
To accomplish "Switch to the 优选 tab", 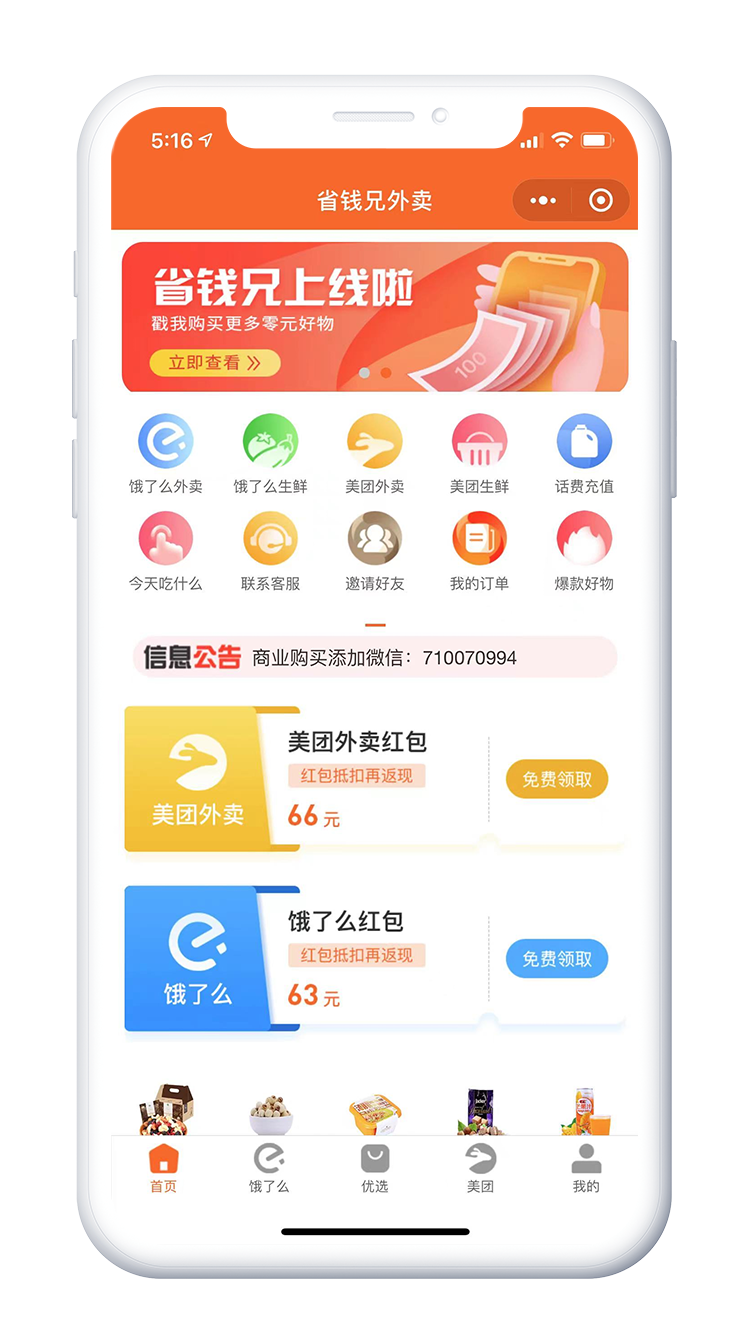I will tap(375, 1168).
